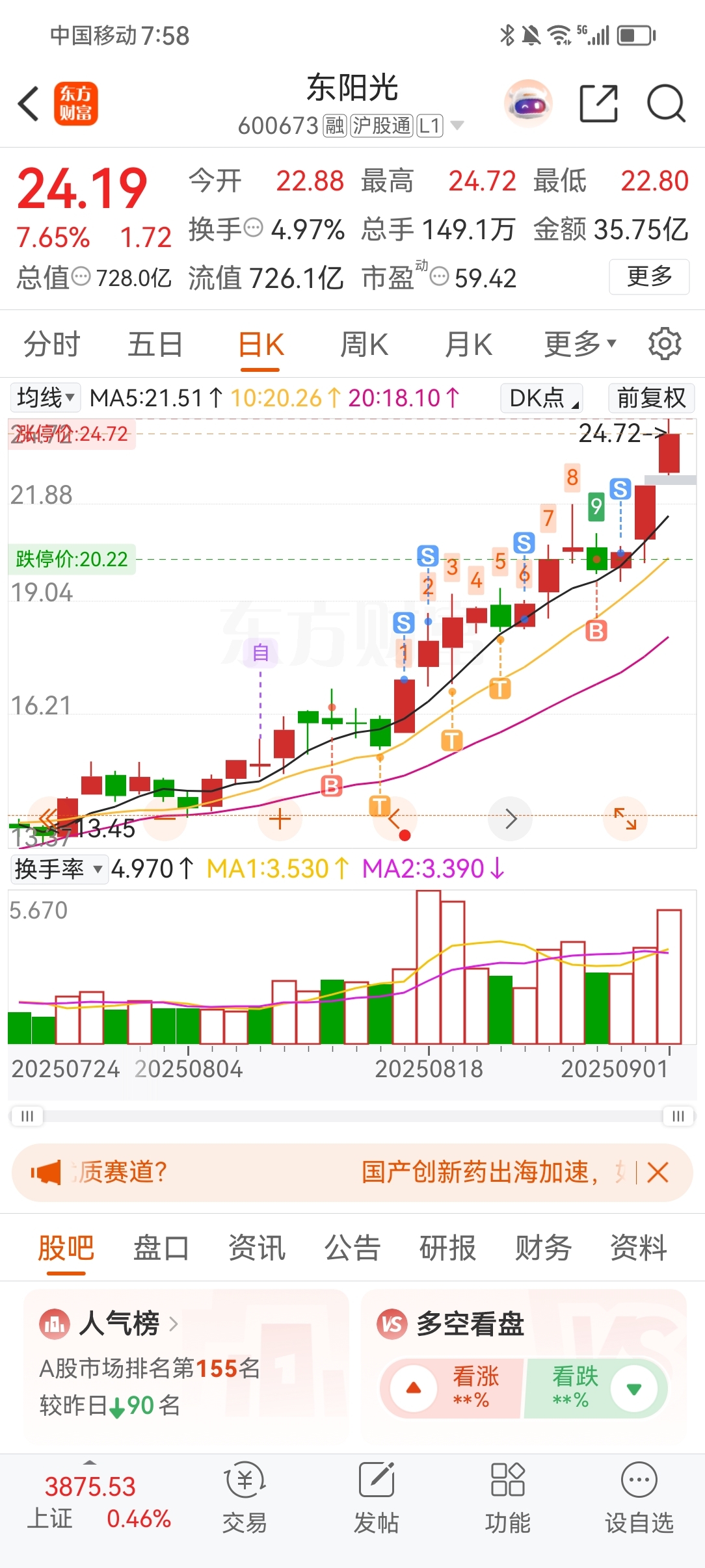
Task: Go back using the arrow
Action: [x=29, y=103]
